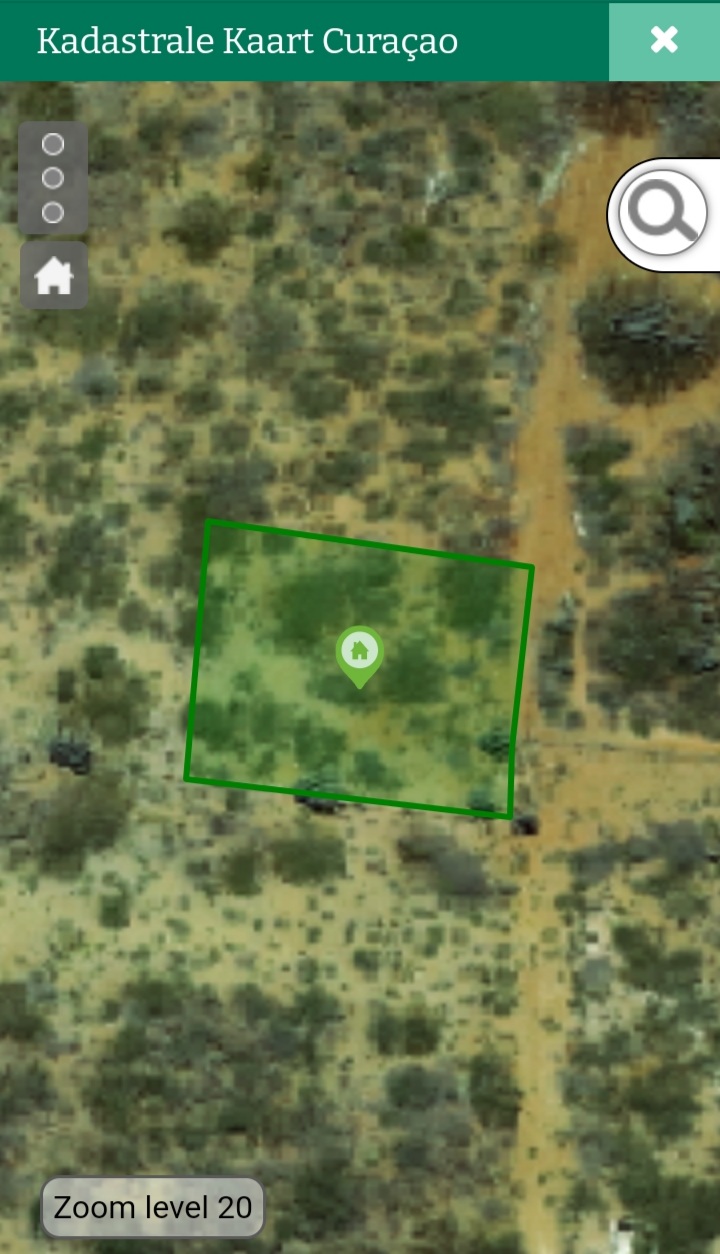Close the Kadastrale Kaart Curaçao map
Image resolution: width=720 pixels, height=1254 pixels.
[x=664, y=40]
